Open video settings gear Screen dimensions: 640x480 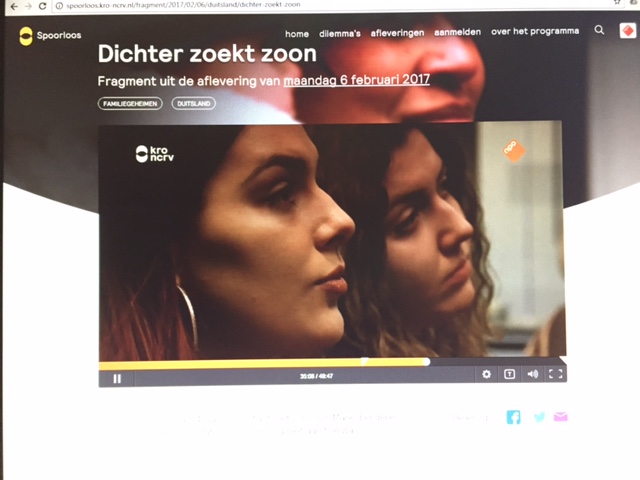487,374
